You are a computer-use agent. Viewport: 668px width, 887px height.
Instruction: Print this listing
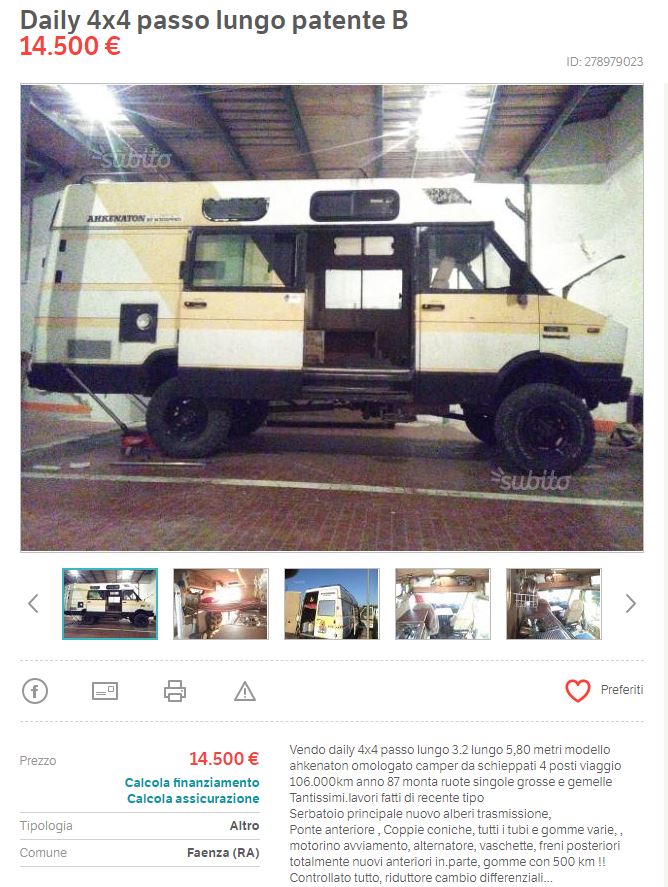click(x=175, y=690)
